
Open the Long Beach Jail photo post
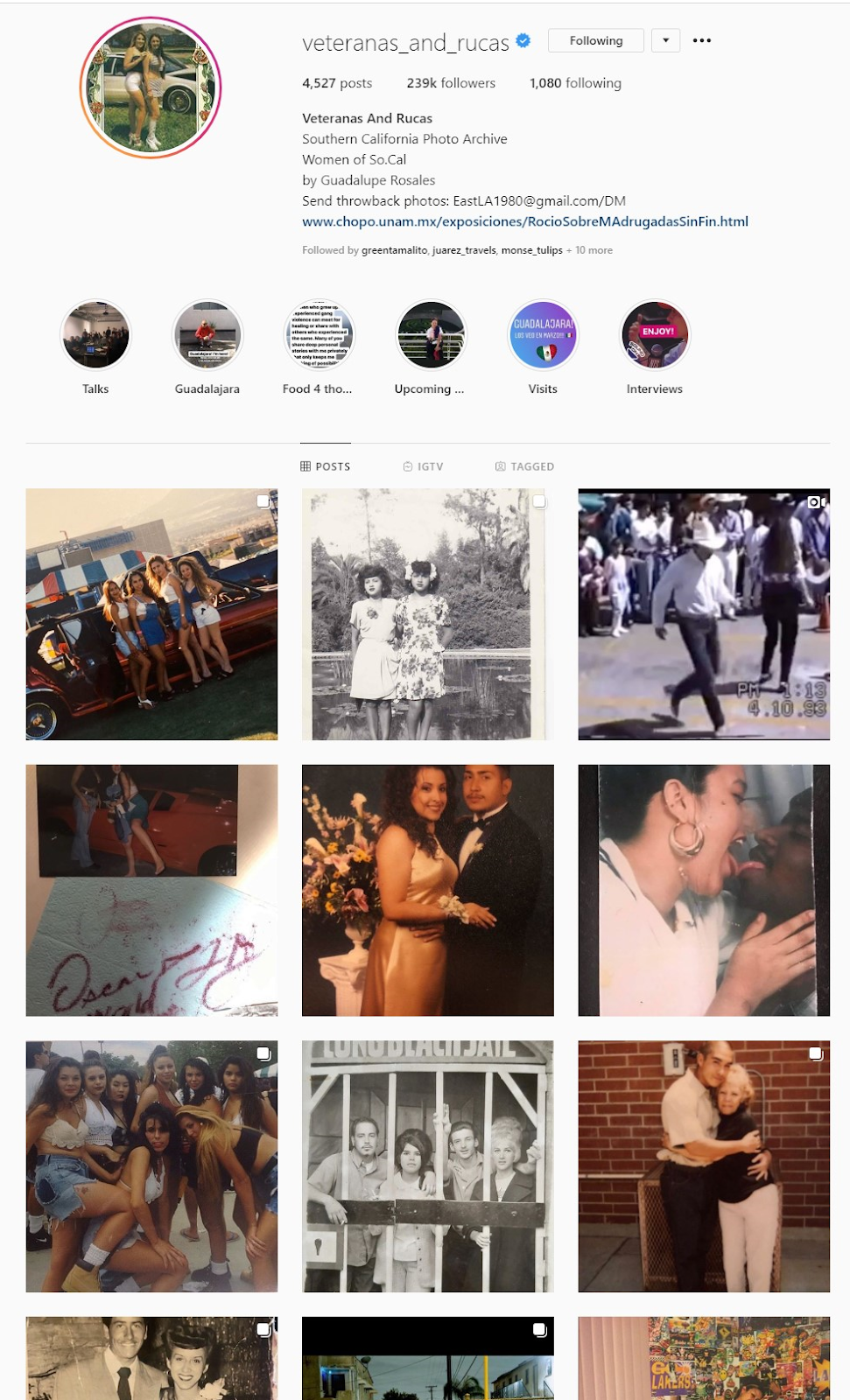[427, 1165]
